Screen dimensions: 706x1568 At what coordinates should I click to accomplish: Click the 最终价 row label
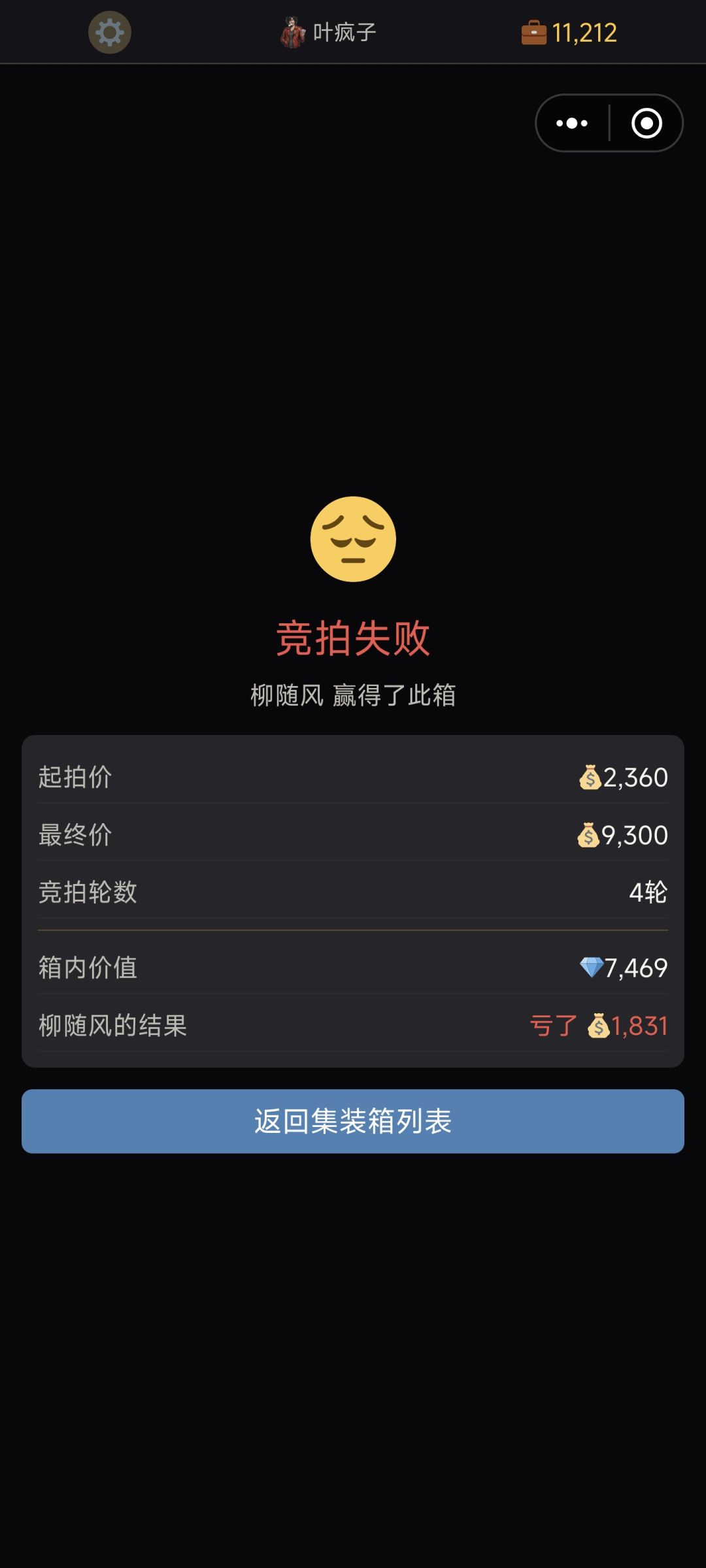tap(75, 834)
